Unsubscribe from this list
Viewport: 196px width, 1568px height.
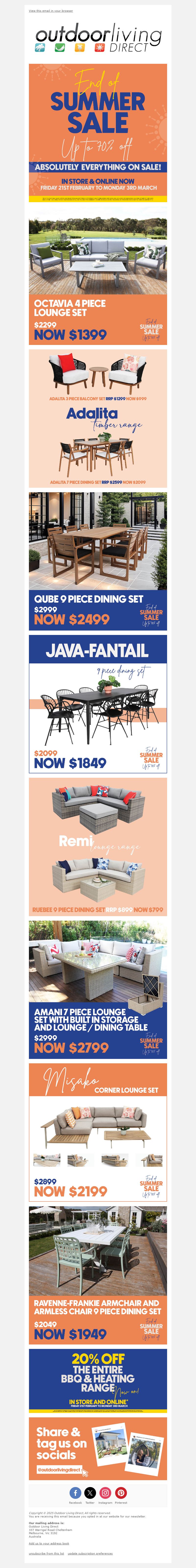(46, 1553)
